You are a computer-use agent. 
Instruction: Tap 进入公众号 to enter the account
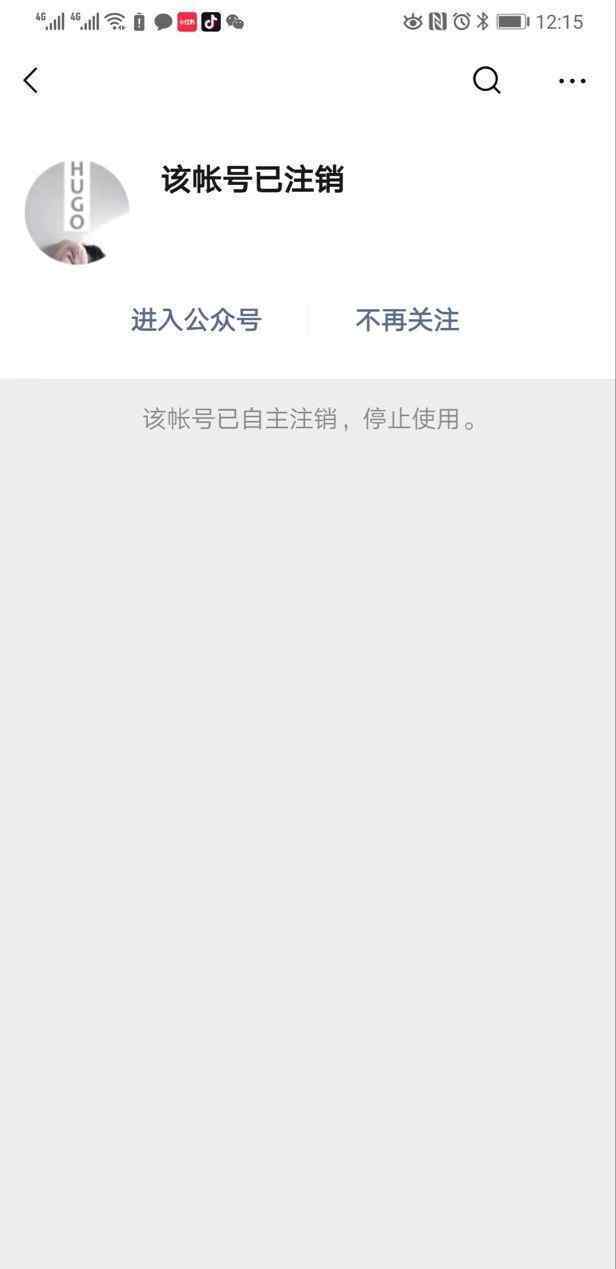[196, 320]
